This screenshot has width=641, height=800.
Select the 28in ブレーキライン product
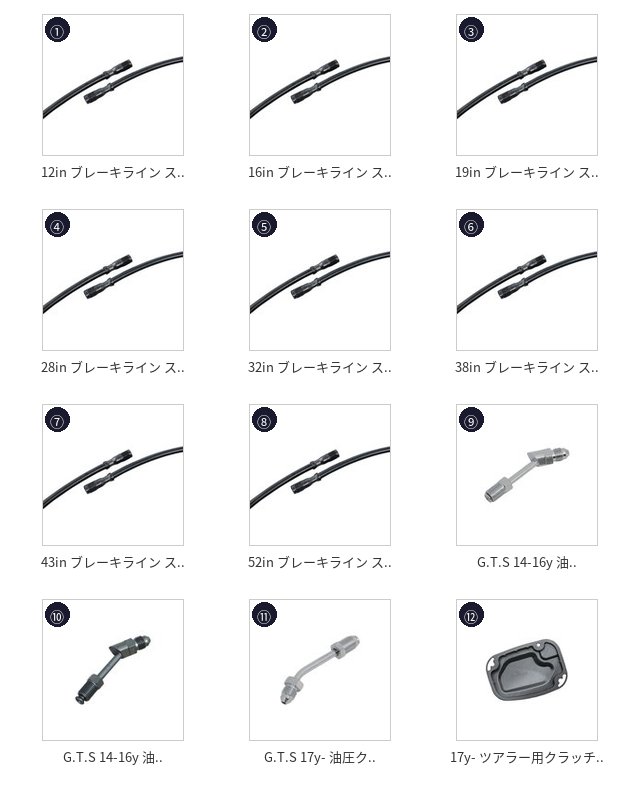click(113, 280)
